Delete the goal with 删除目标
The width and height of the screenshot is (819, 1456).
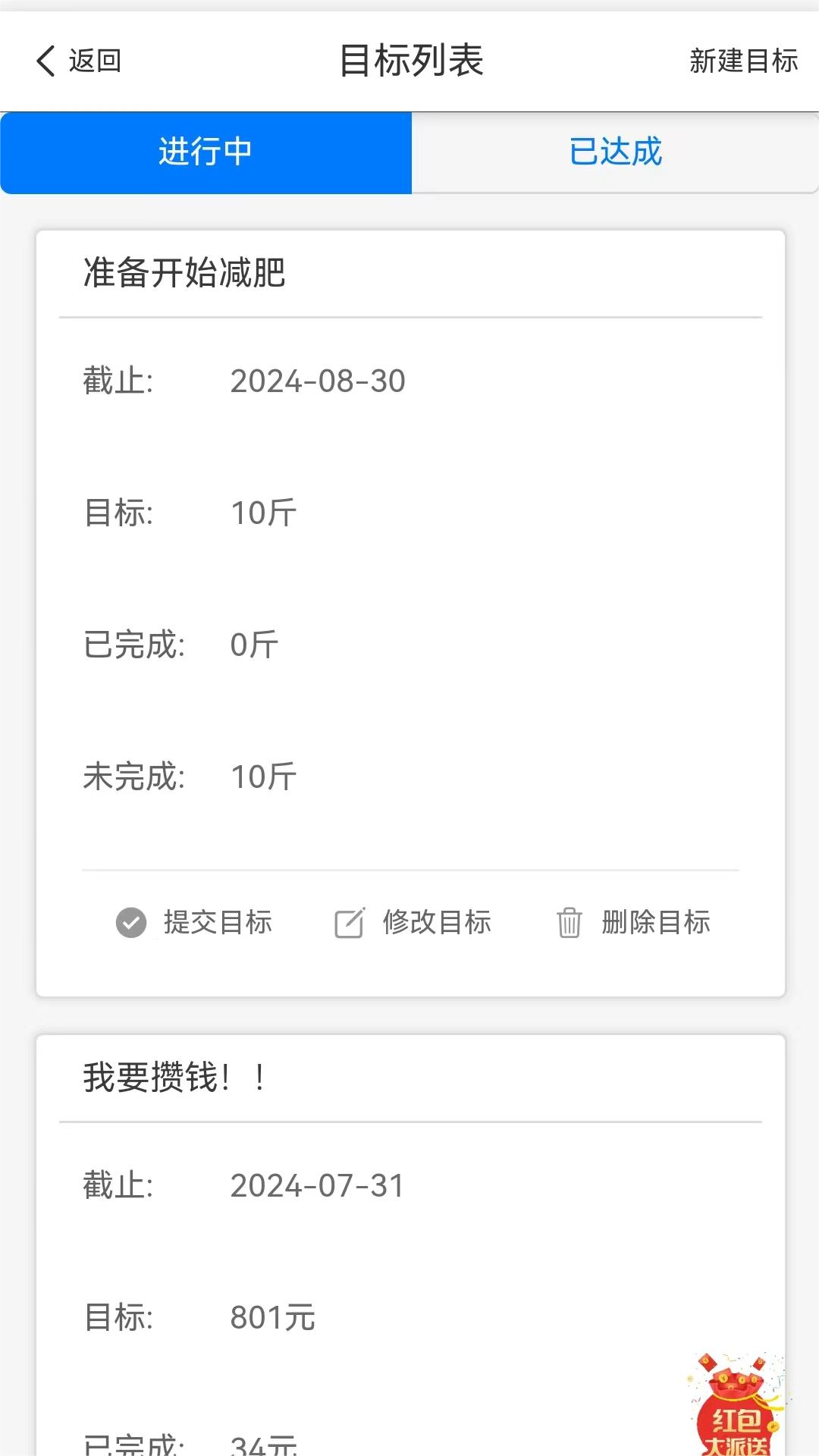(x=633, y=923)
